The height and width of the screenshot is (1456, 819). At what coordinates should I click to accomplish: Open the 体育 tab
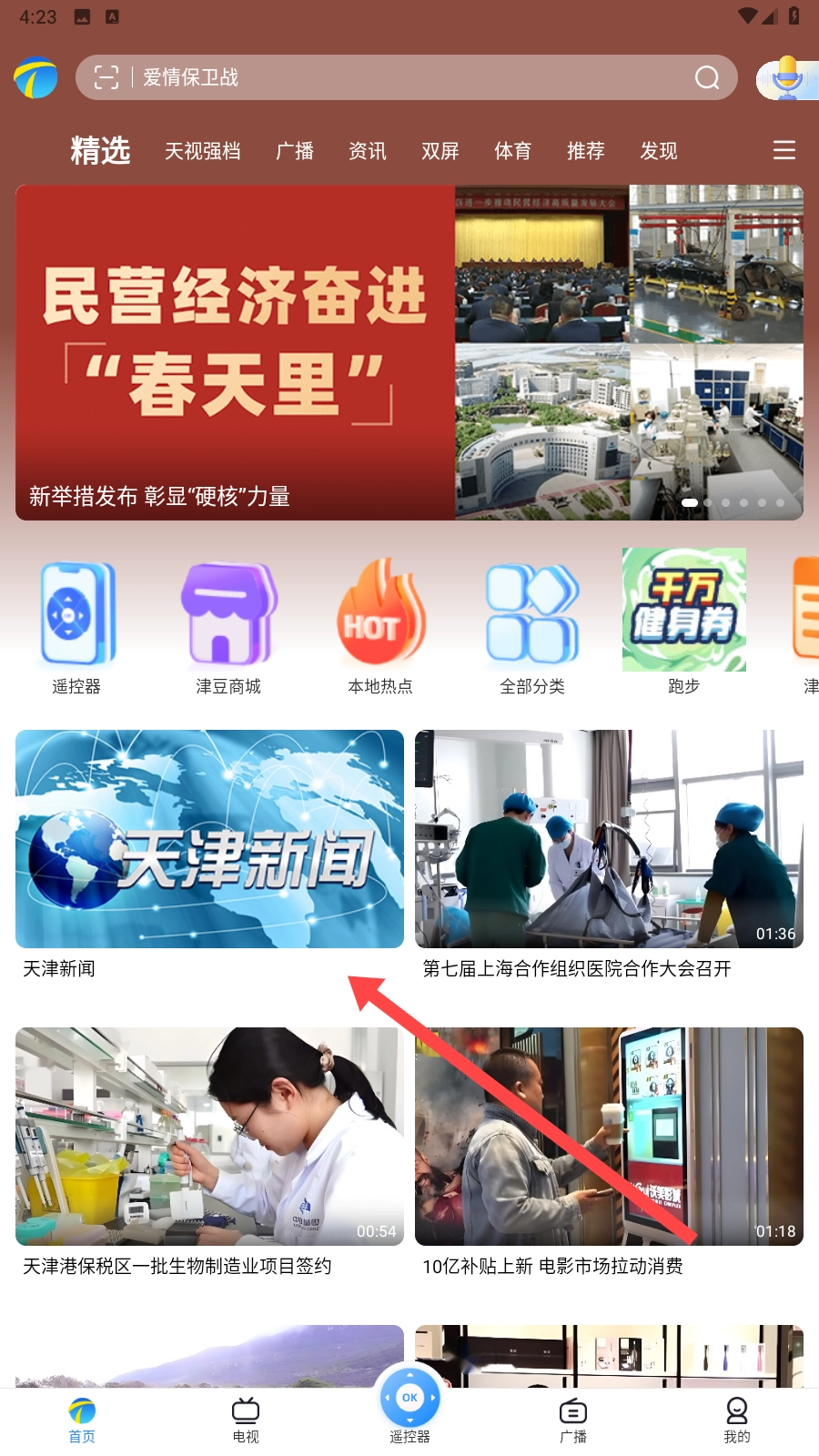[513, 151]
